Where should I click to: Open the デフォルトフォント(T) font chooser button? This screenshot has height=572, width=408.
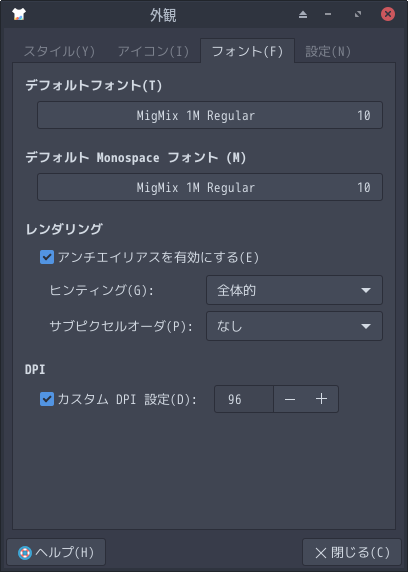point(210,115)
